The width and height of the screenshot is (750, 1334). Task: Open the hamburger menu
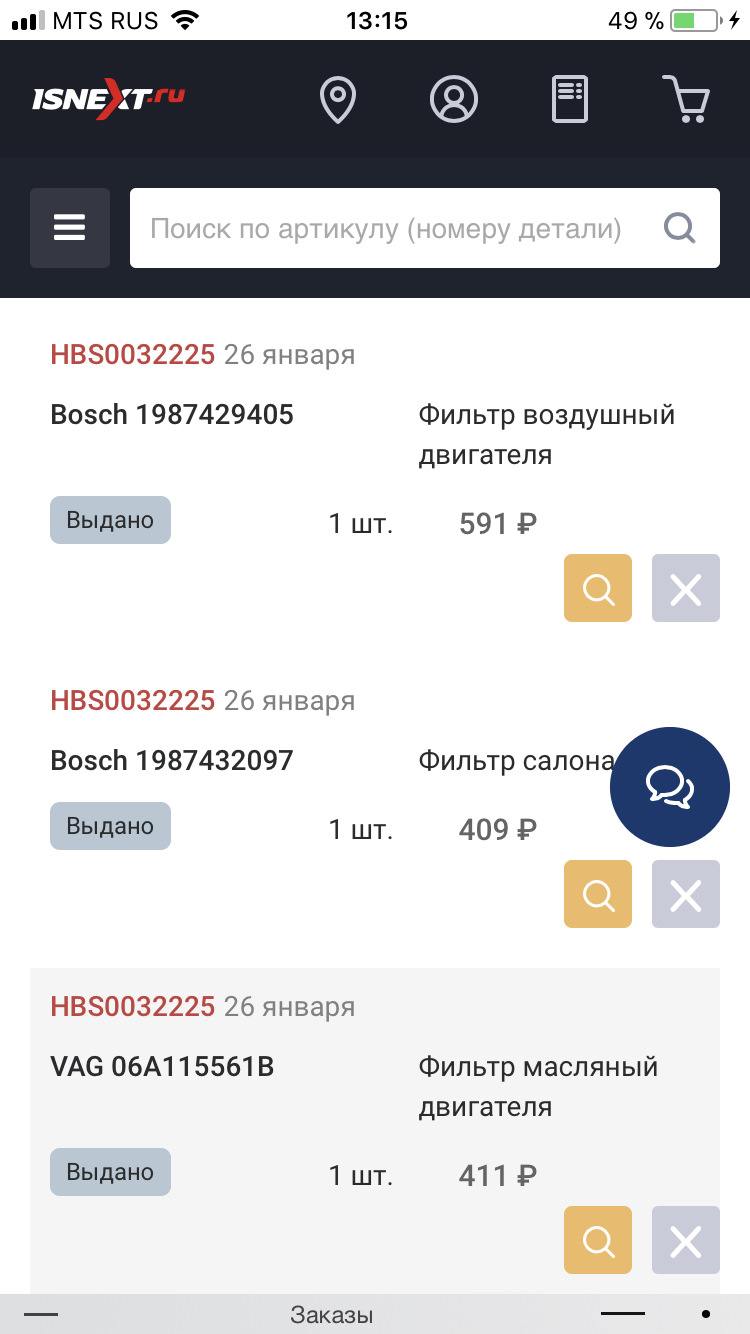point(69,228)
